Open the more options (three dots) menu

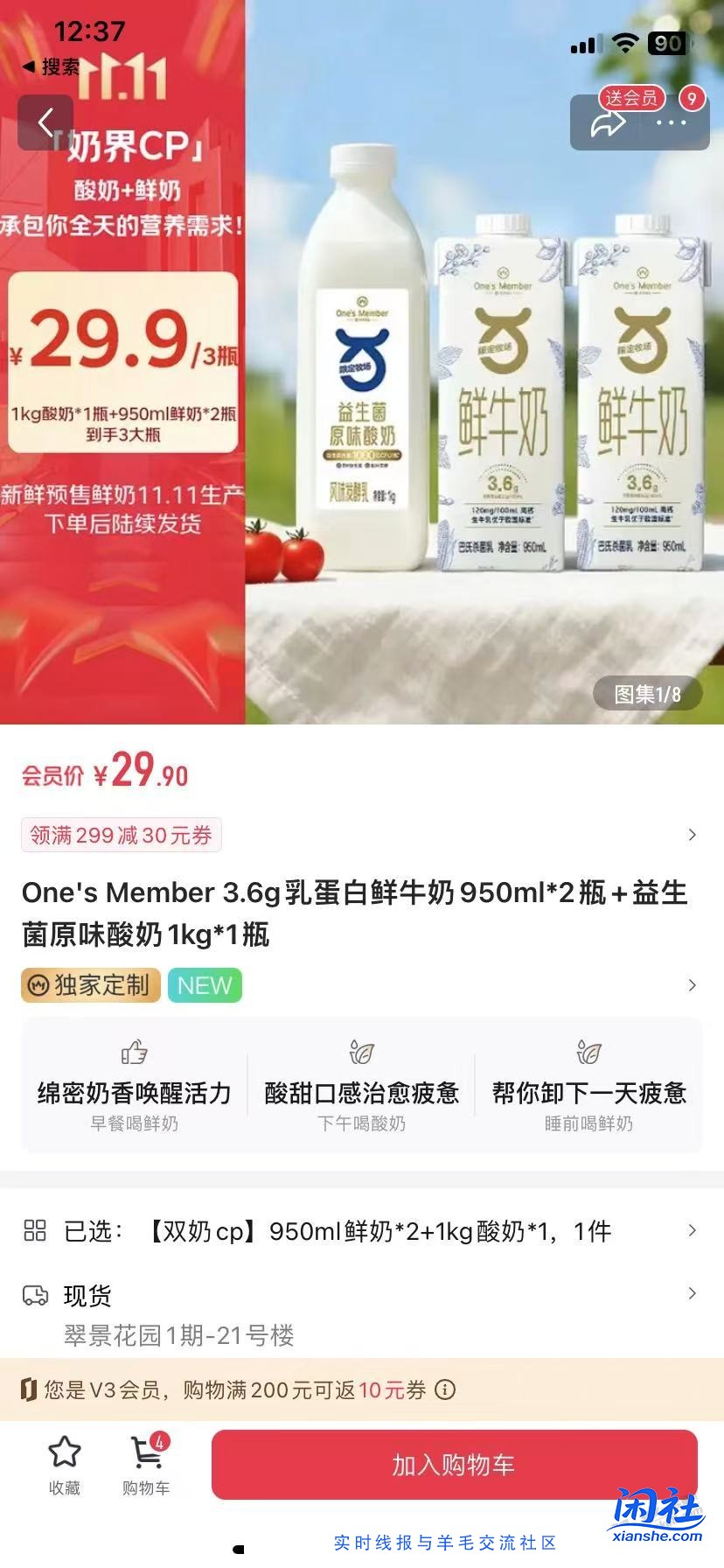click(670, 122)
